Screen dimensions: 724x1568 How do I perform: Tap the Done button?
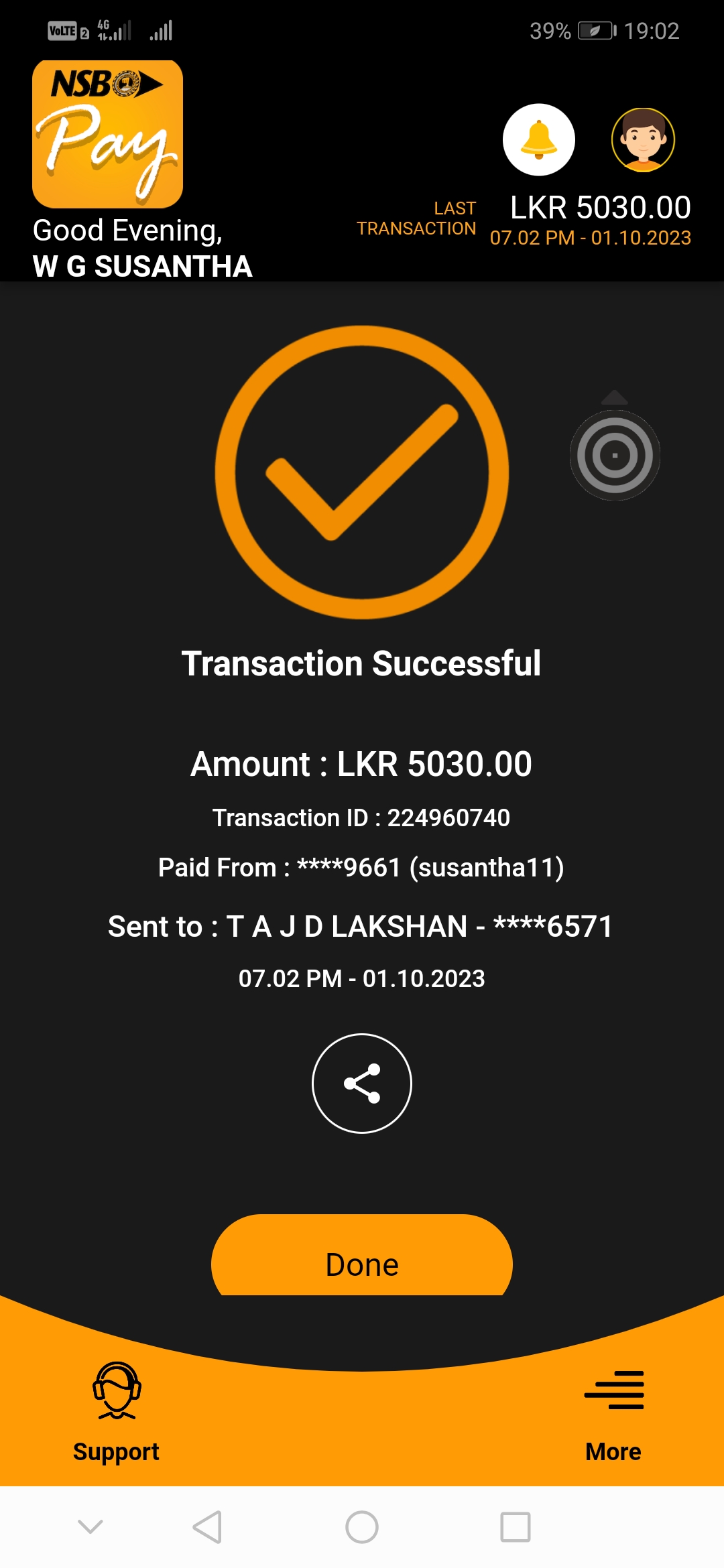point(362,1260)
